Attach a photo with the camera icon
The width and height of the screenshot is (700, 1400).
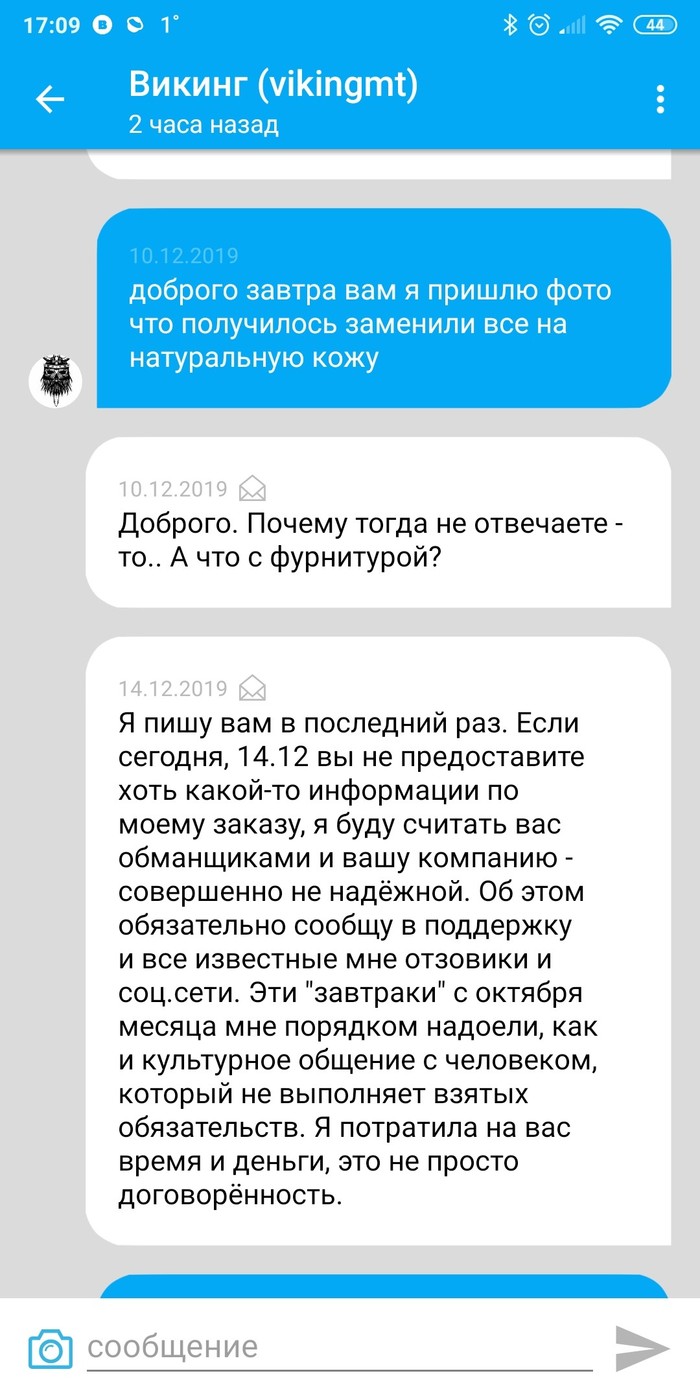point(50,1347)
